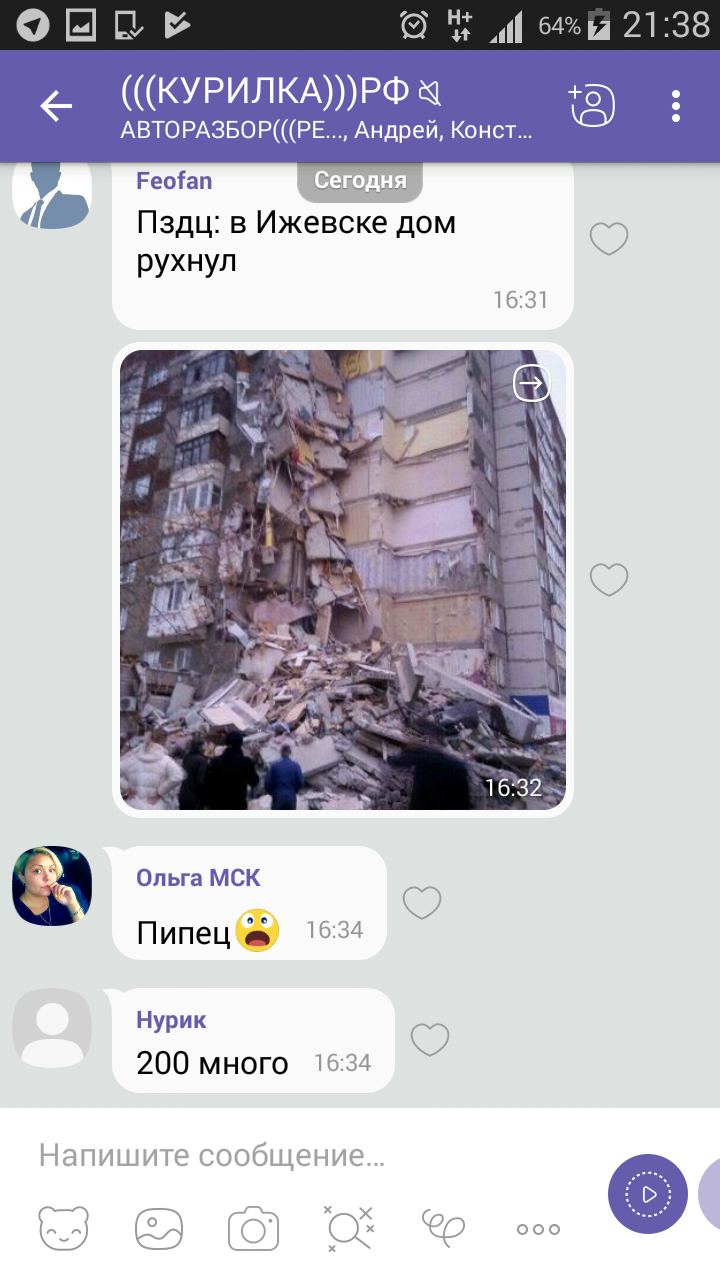Screen dimensions: 720x1280
Task: Forward the building photo
Action: (x=532, y=383)
